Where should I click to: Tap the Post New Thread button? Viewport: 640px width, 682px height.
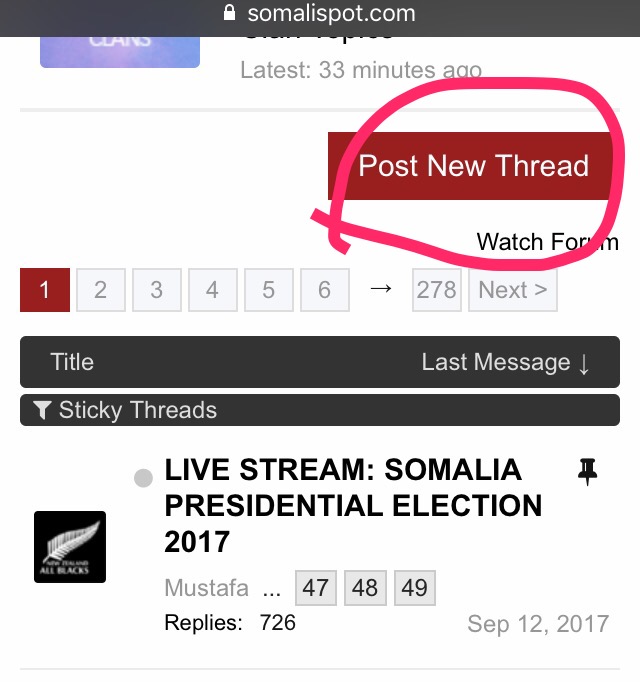(x=473, y=166)
